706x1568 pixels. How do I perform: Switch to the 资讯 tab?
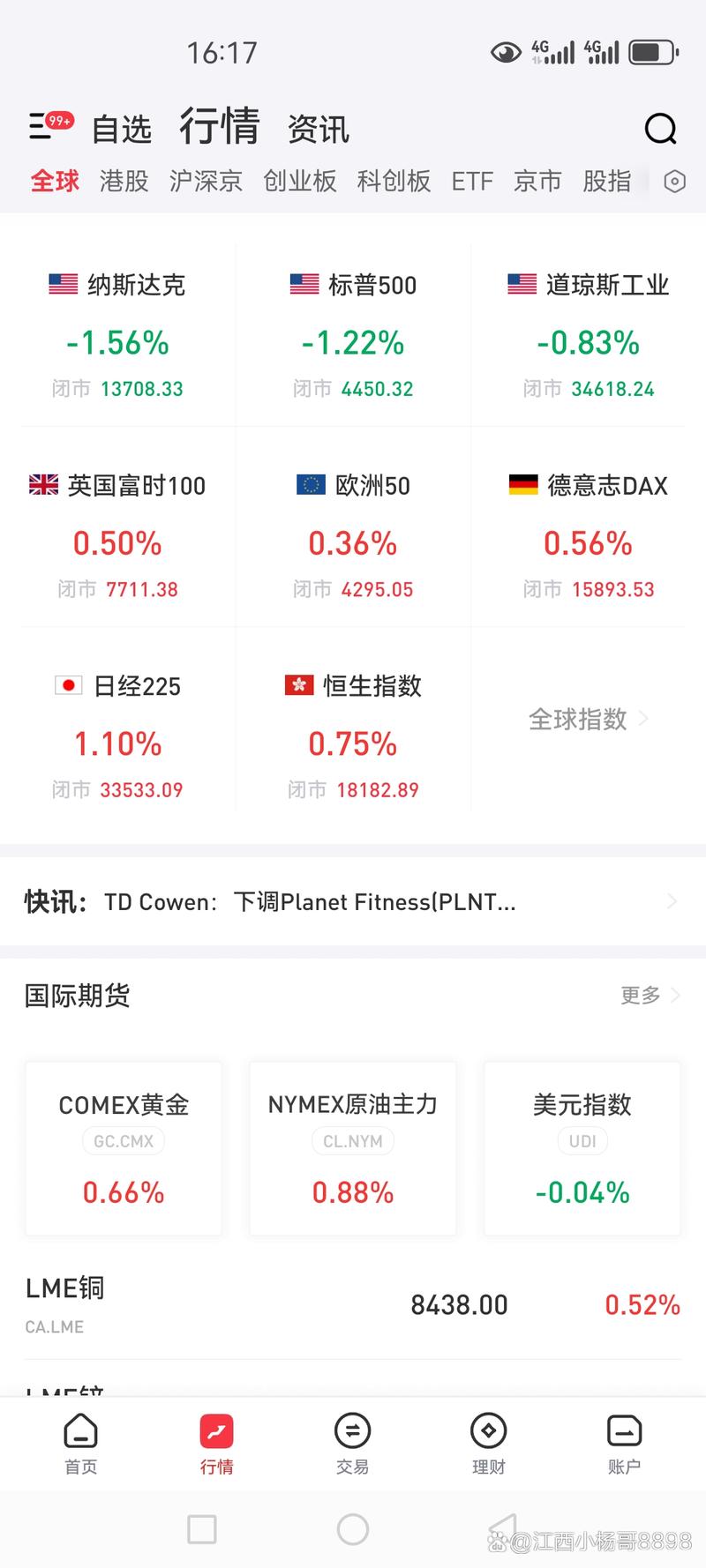tap(319, 130)
